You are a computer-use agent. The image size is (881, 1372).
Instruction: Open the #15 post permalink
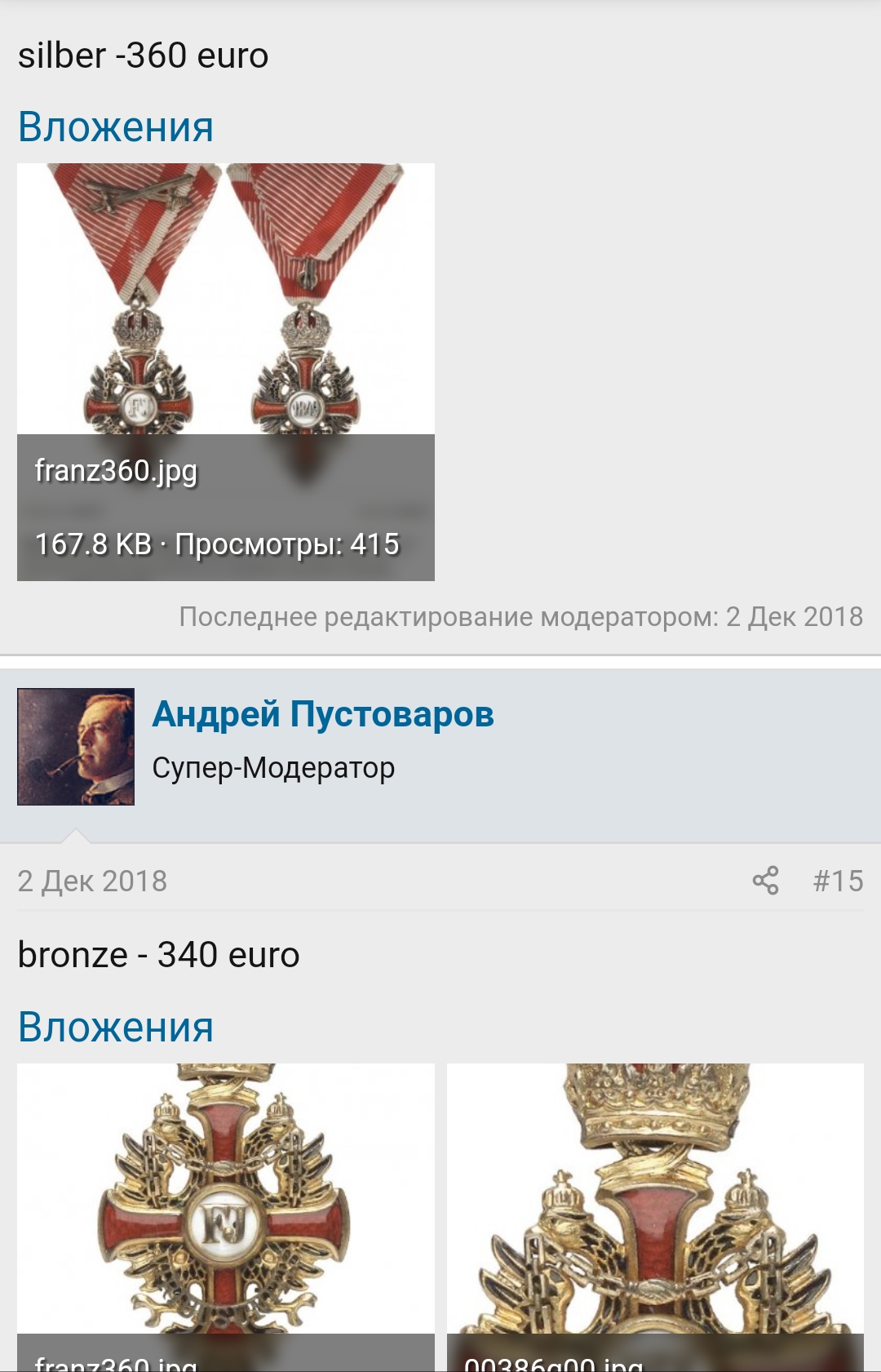(838, 881)
